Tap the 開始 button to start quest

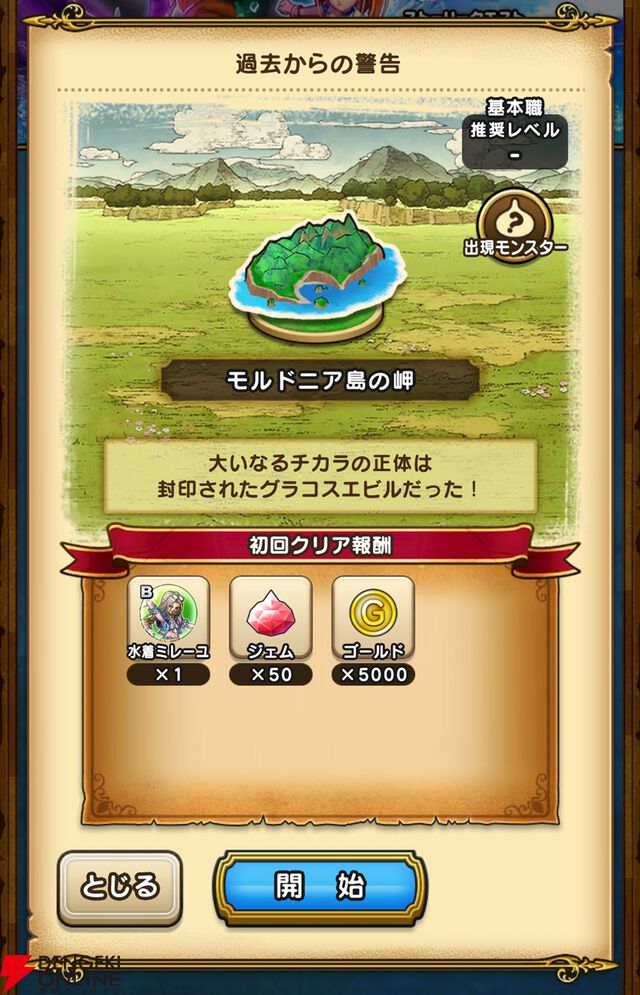[320, 887]
